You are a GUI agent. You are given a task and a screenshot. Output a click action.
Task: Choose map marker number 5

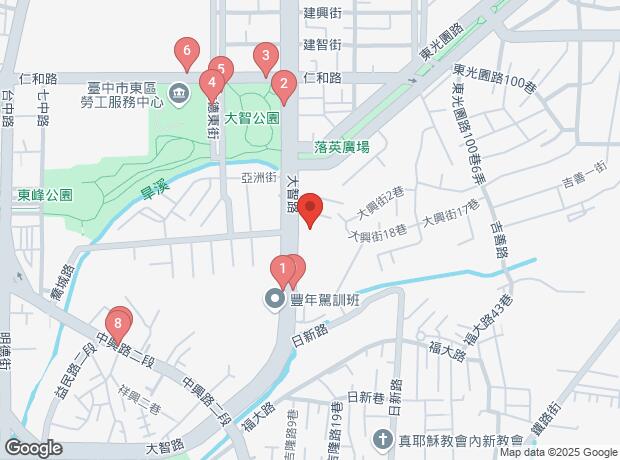(x=222, y=71)
